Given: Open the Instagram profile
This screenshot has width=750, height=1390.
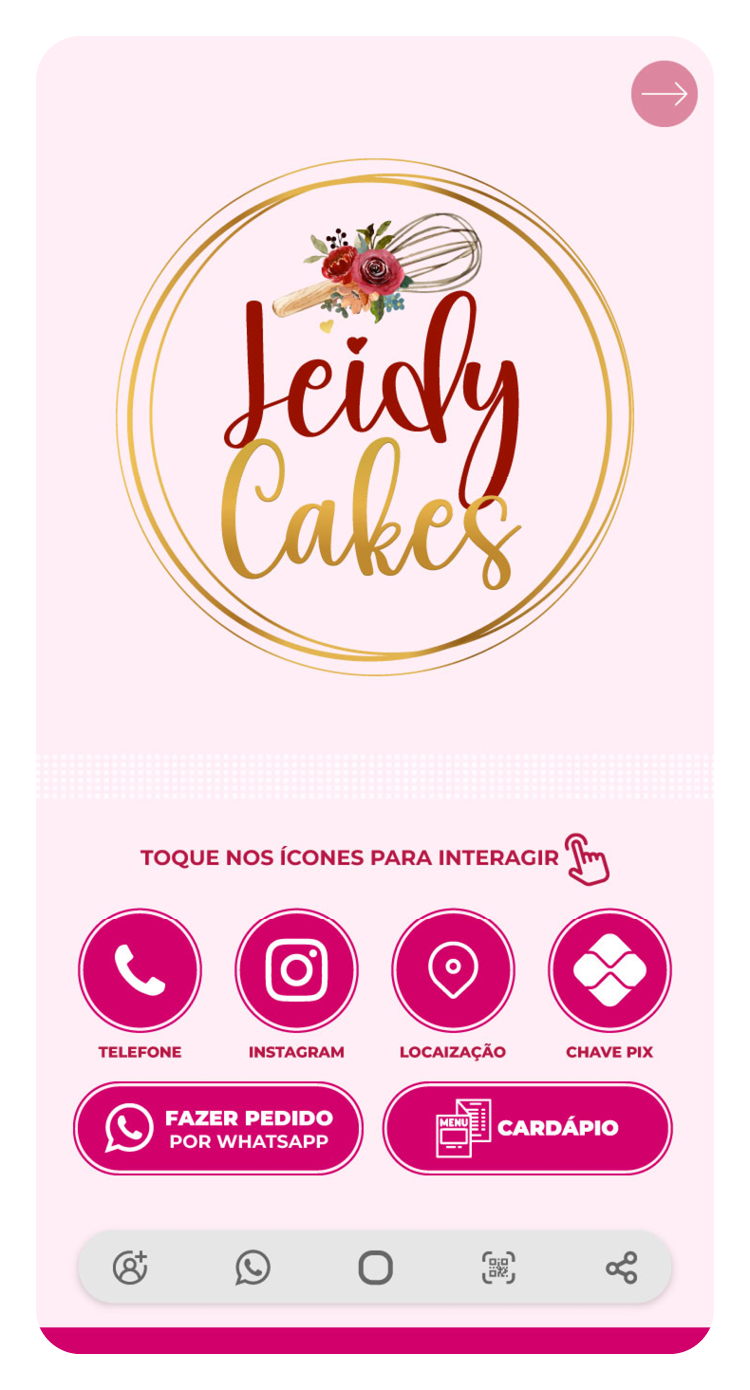Looking at the screenshot, I should [x=296, y=969].
